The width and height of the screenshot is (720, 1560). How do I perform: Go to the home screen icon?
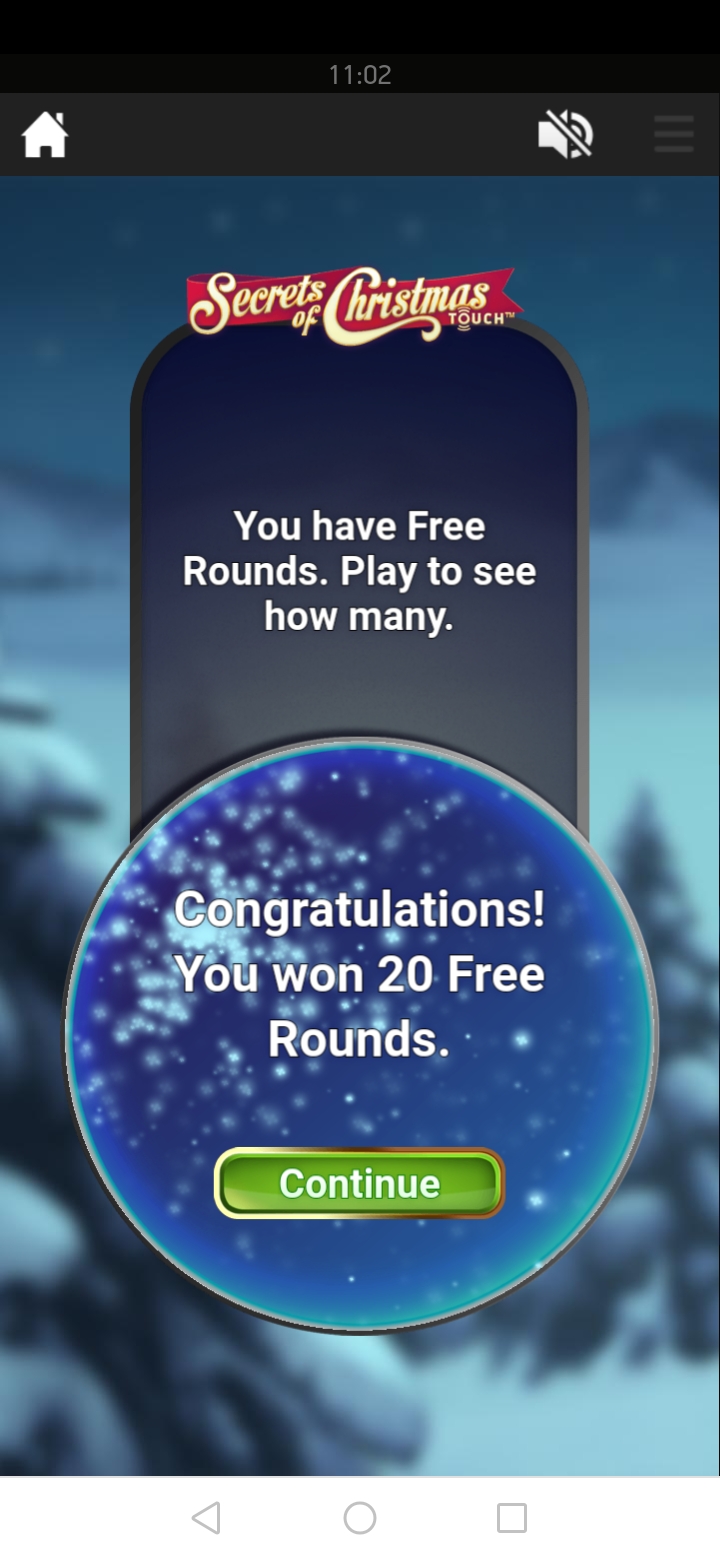click(x=45, y=134)
